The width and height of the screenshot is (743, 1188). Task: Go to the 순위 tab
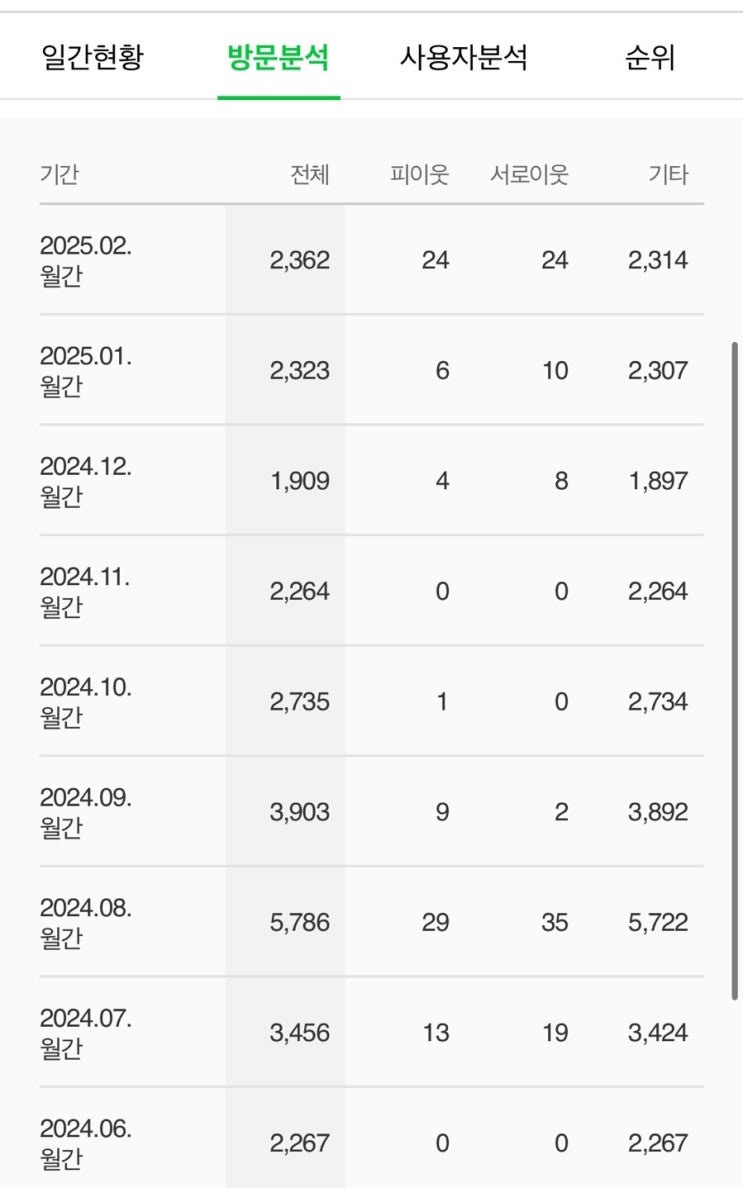[x=650, y=58]
